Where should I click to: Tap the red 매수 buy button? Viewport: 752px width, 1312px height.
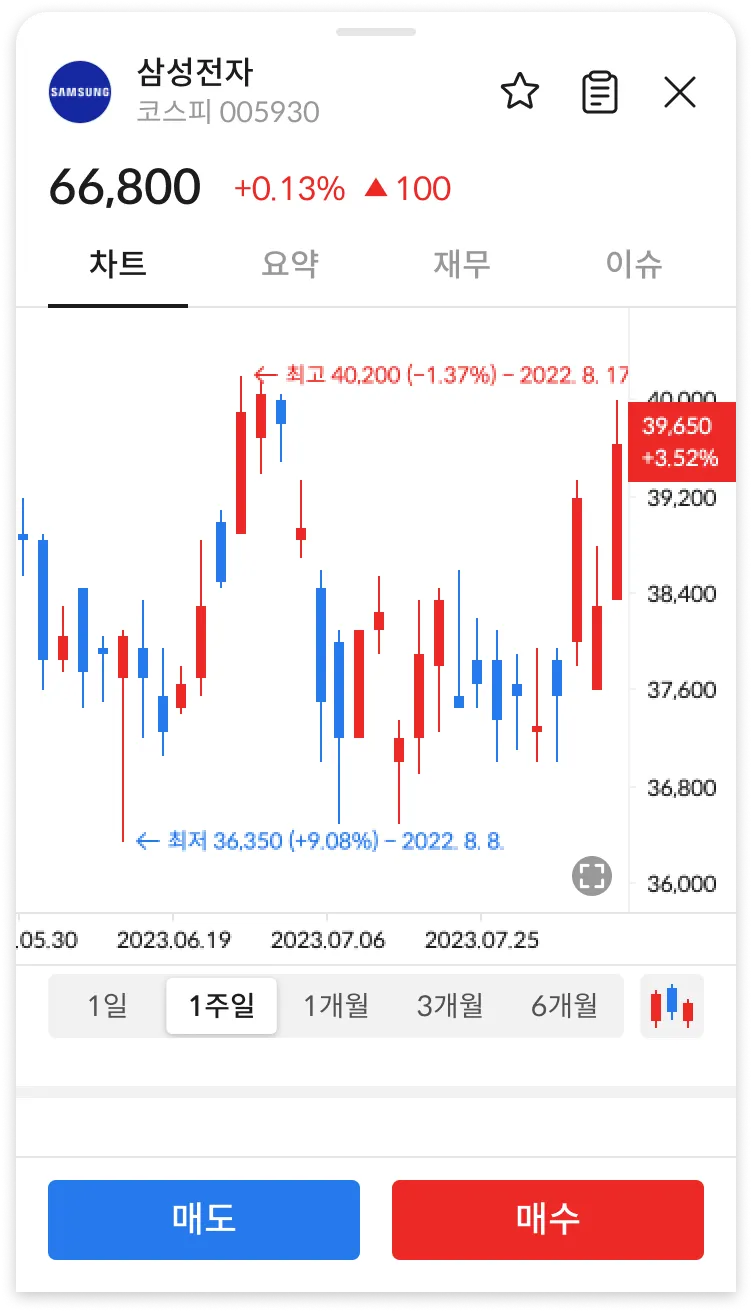(x=548, y=1219)
